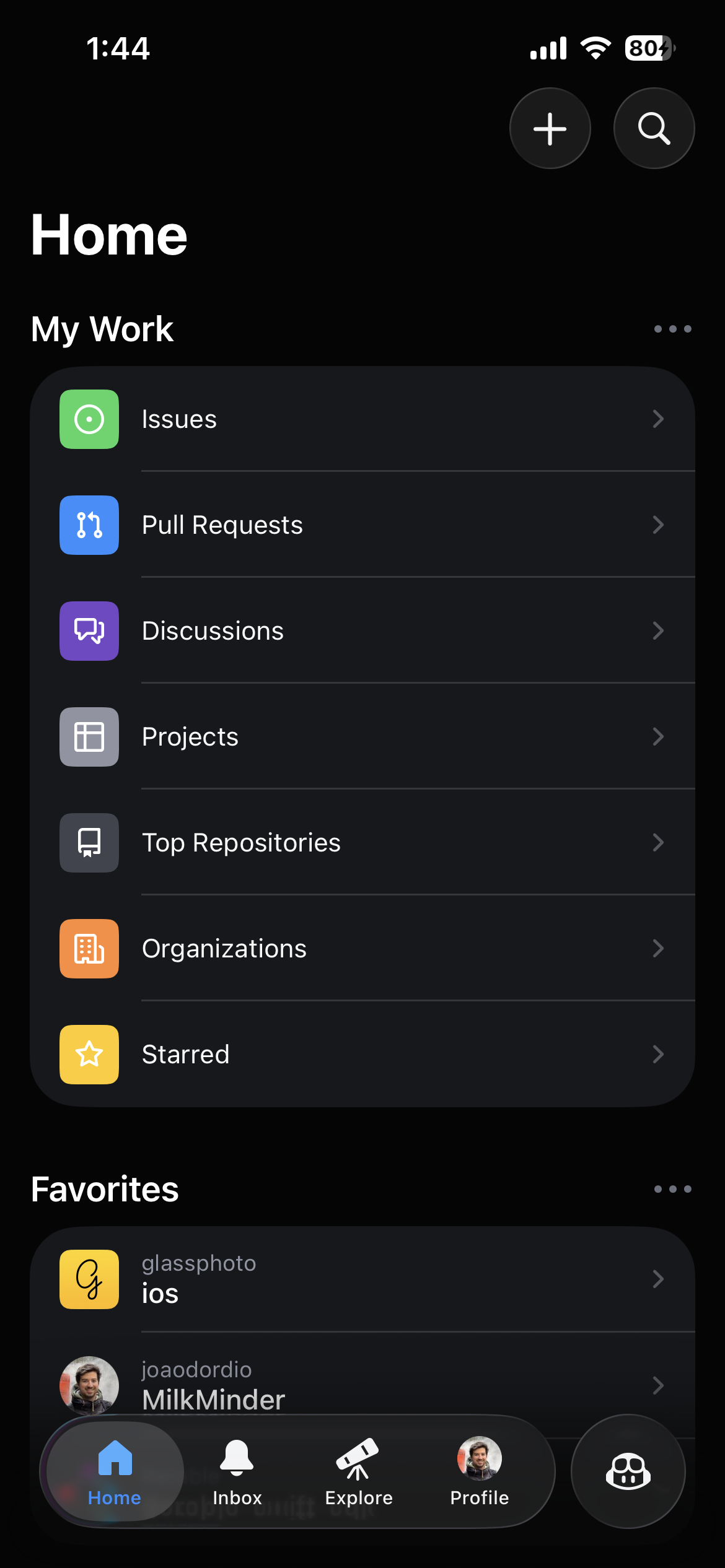Go to the Profile tab

click(479, 1471)
